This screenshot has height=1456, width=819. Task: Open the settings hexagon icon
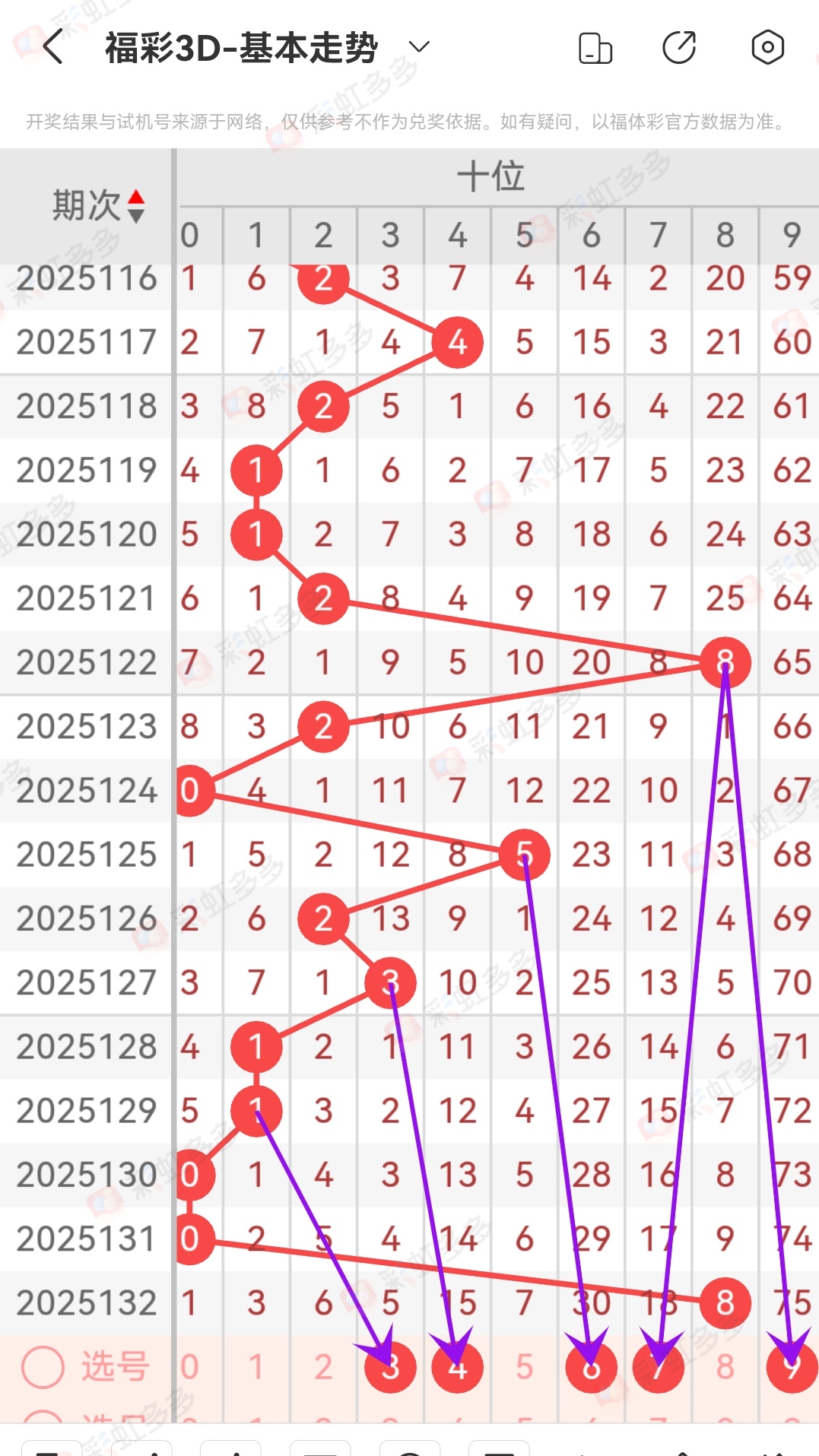click(767, 47)
